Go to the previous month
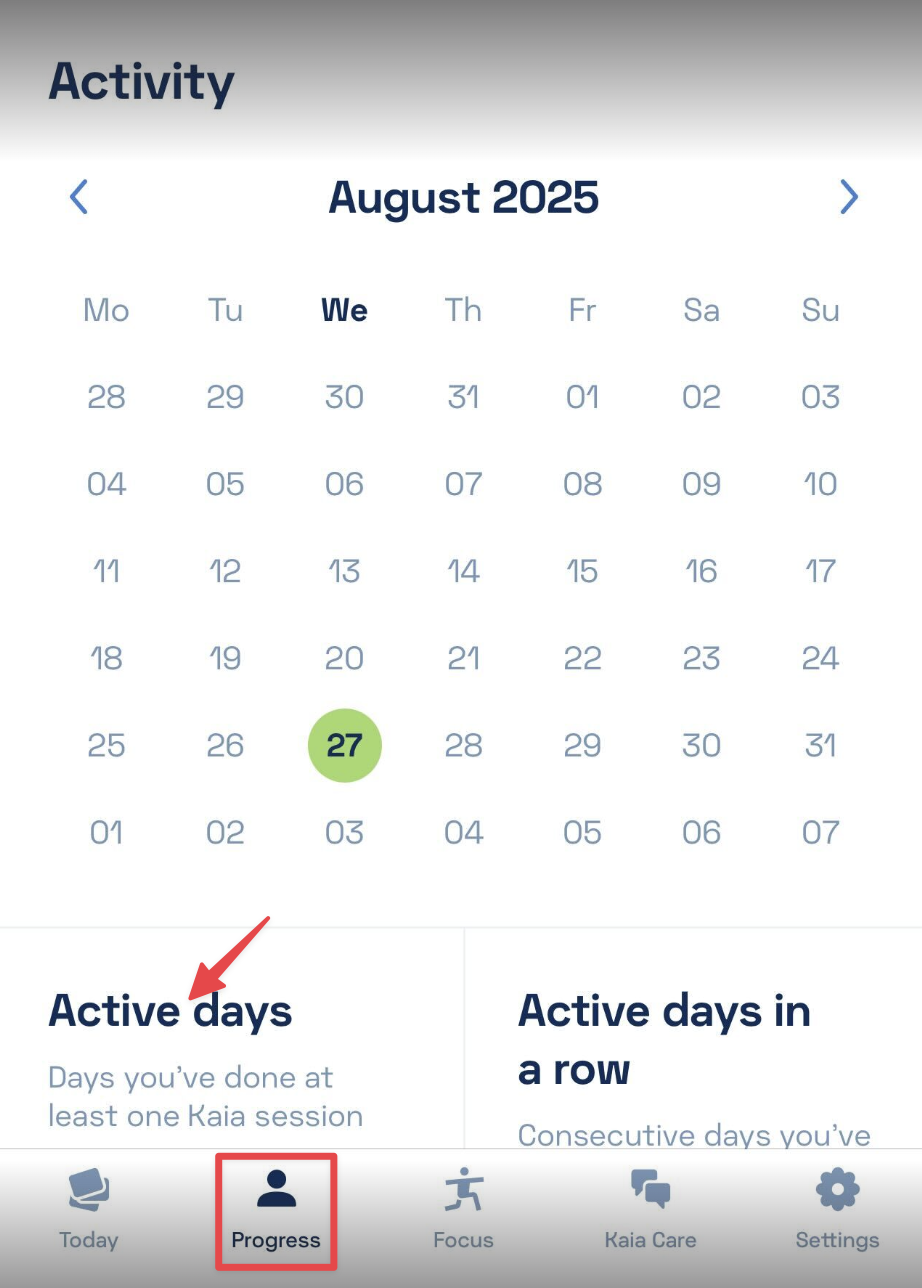Viewport: 922px width, 1288px height. coord(79,197)
